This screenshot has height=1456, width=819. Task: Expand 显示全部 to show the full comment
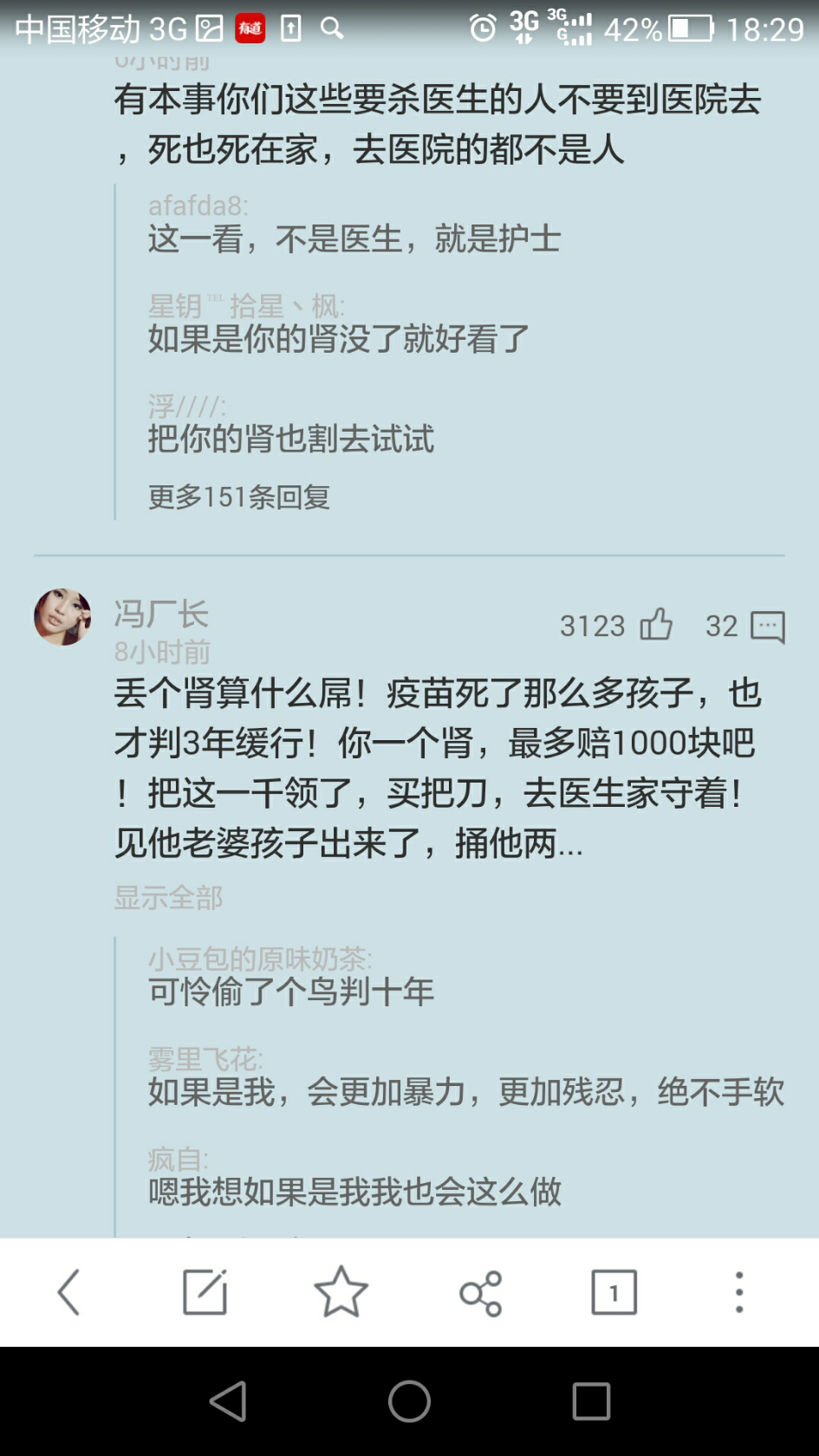tap(168, 900)
